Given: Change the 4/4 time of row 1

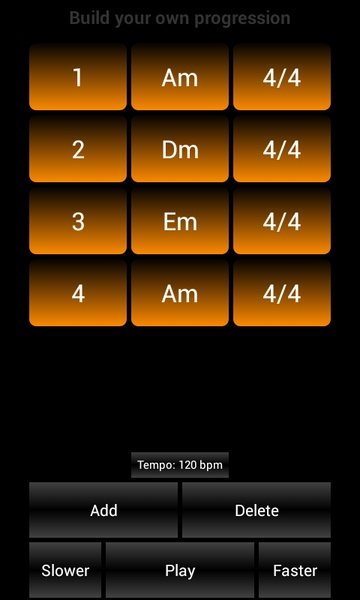Looking at the screenshot, I should [282, 77].
